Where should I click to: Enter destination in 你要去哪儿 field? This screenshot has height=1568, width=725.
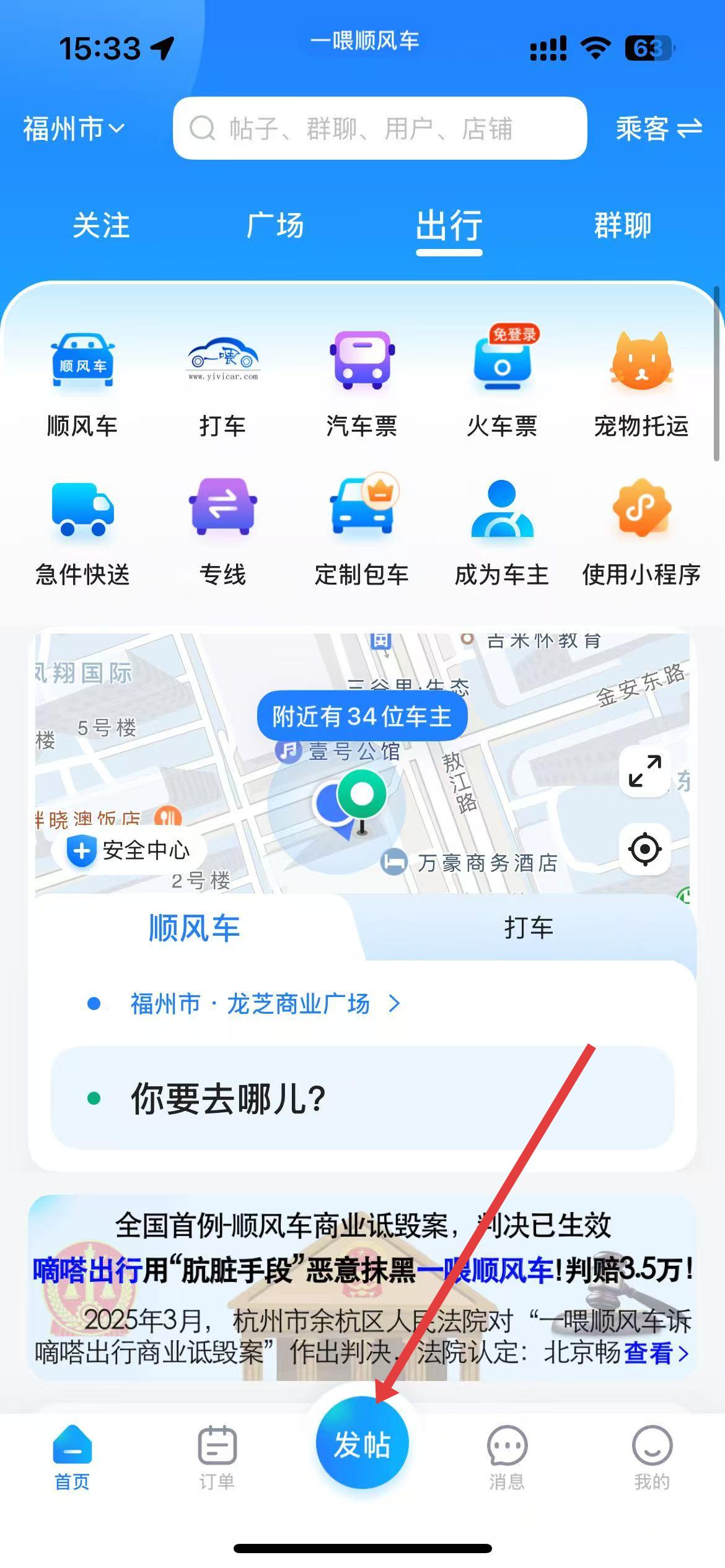tap(362, 1099)
